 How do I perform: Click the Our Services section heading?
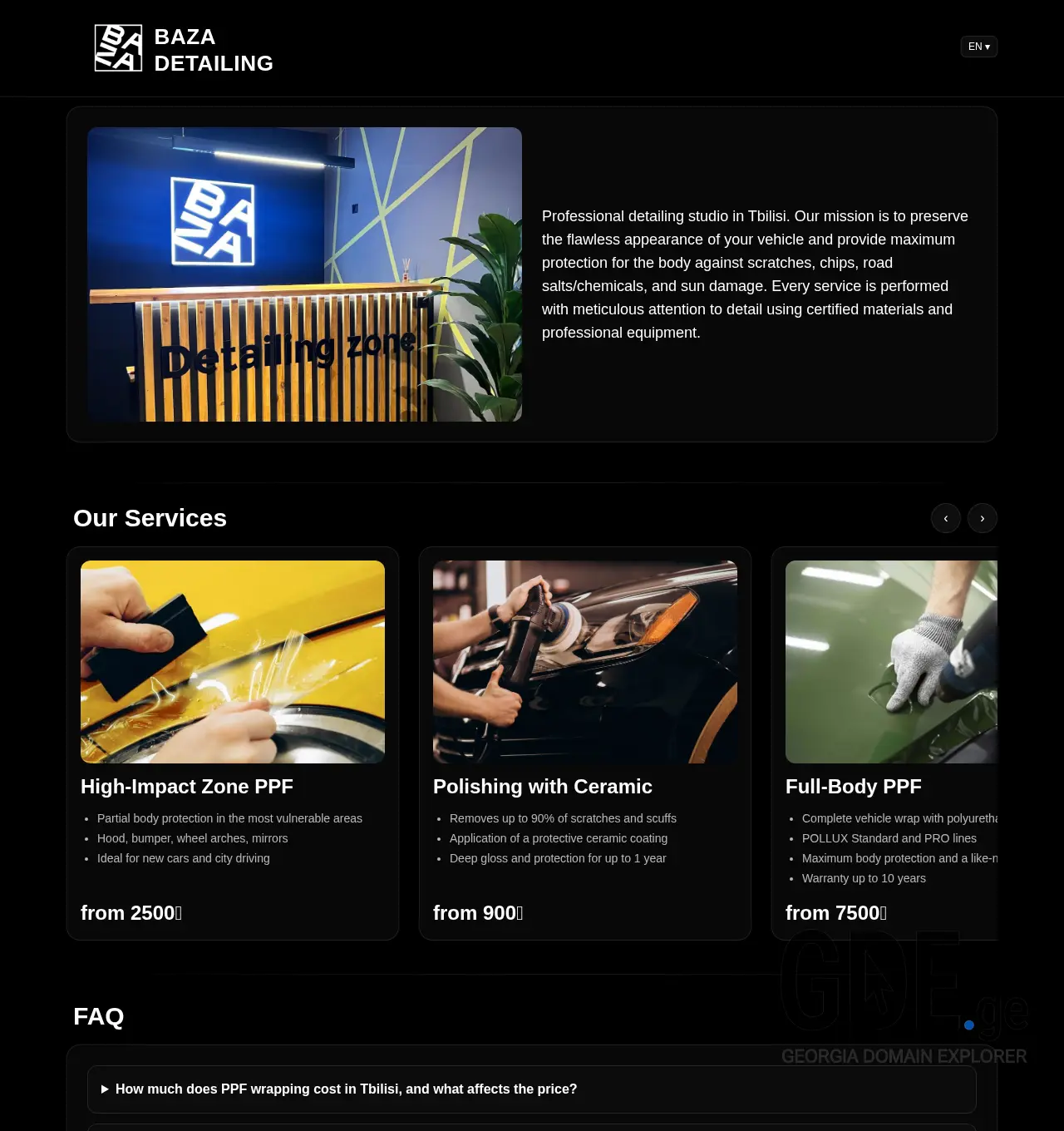[150, 518]
